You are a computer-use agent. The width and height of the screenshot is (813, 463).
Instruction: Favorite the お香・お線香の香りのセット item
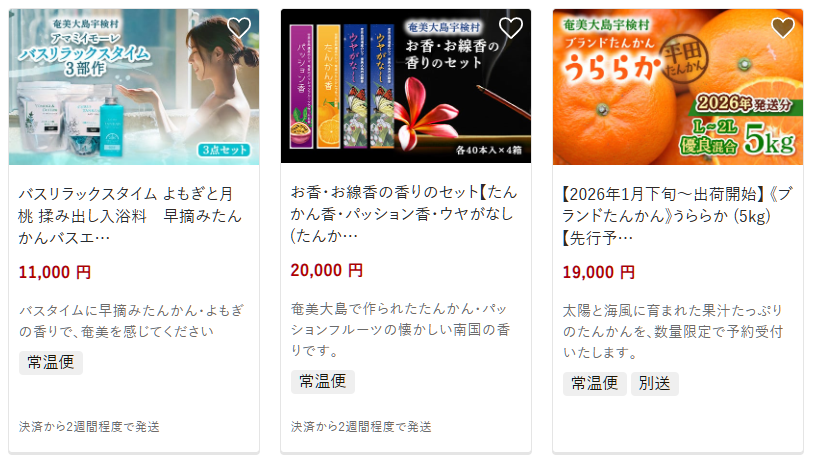point(511,28)
